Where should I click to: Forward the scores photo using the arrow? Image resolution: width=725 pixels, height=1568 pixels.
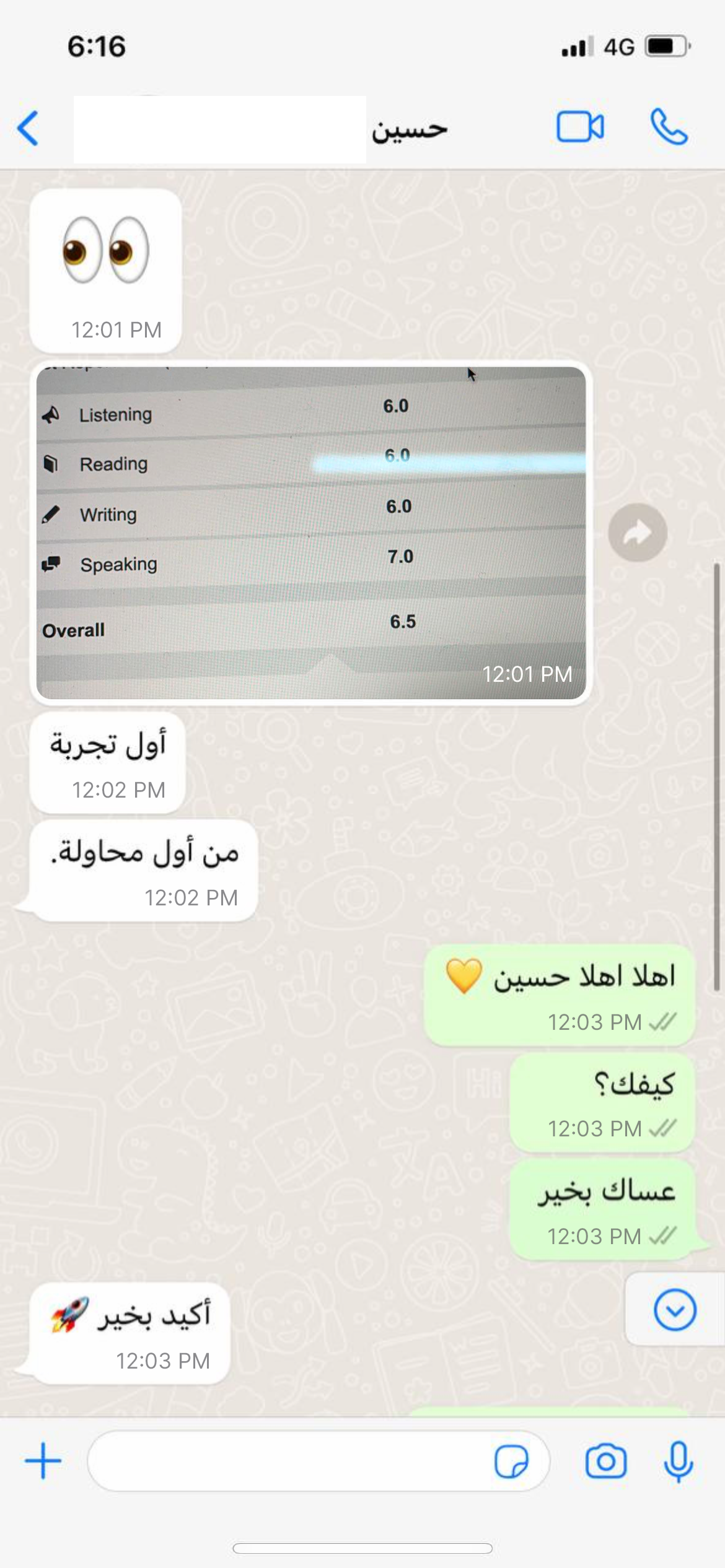tap(637, 533)
